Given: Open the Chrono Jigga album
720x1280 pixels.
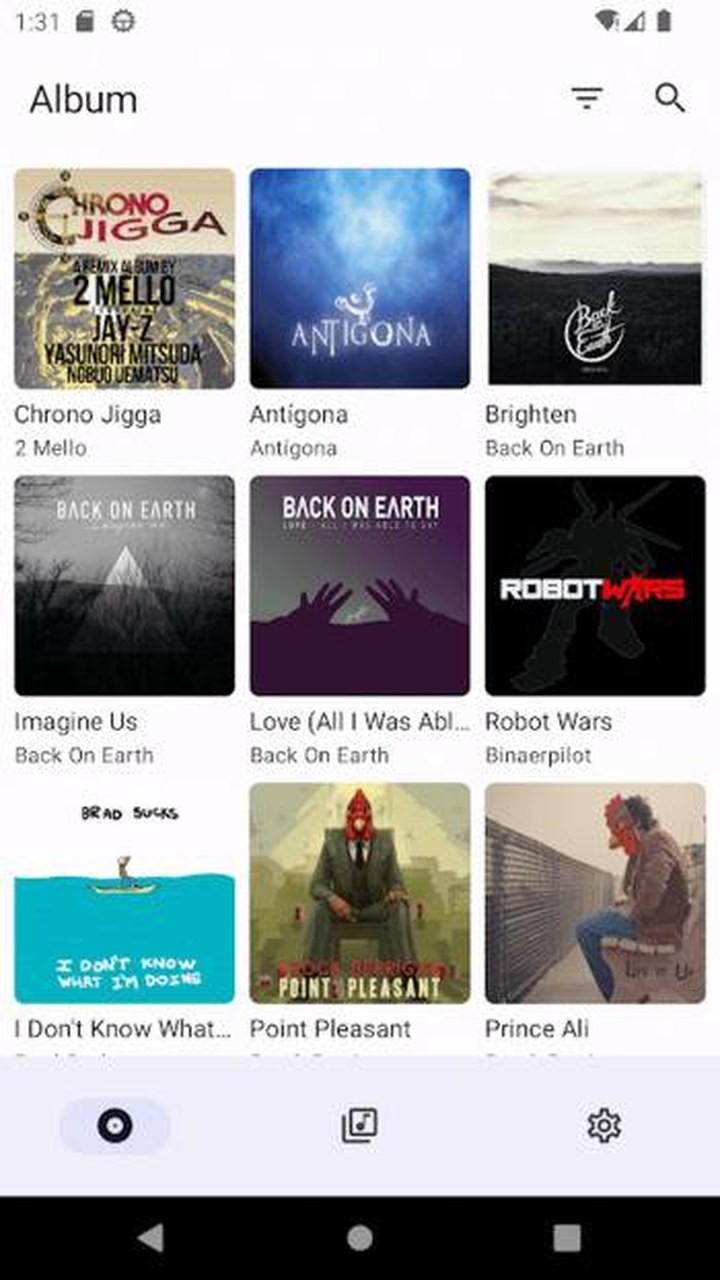Looking at the screenshot, I should [125, 278].
